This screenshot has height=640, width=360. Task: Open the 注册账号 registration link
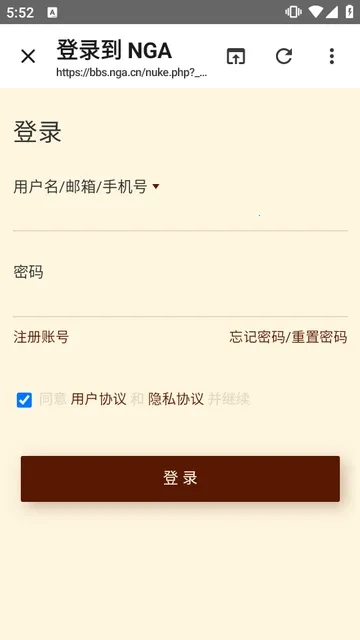(x=41, y=337)
